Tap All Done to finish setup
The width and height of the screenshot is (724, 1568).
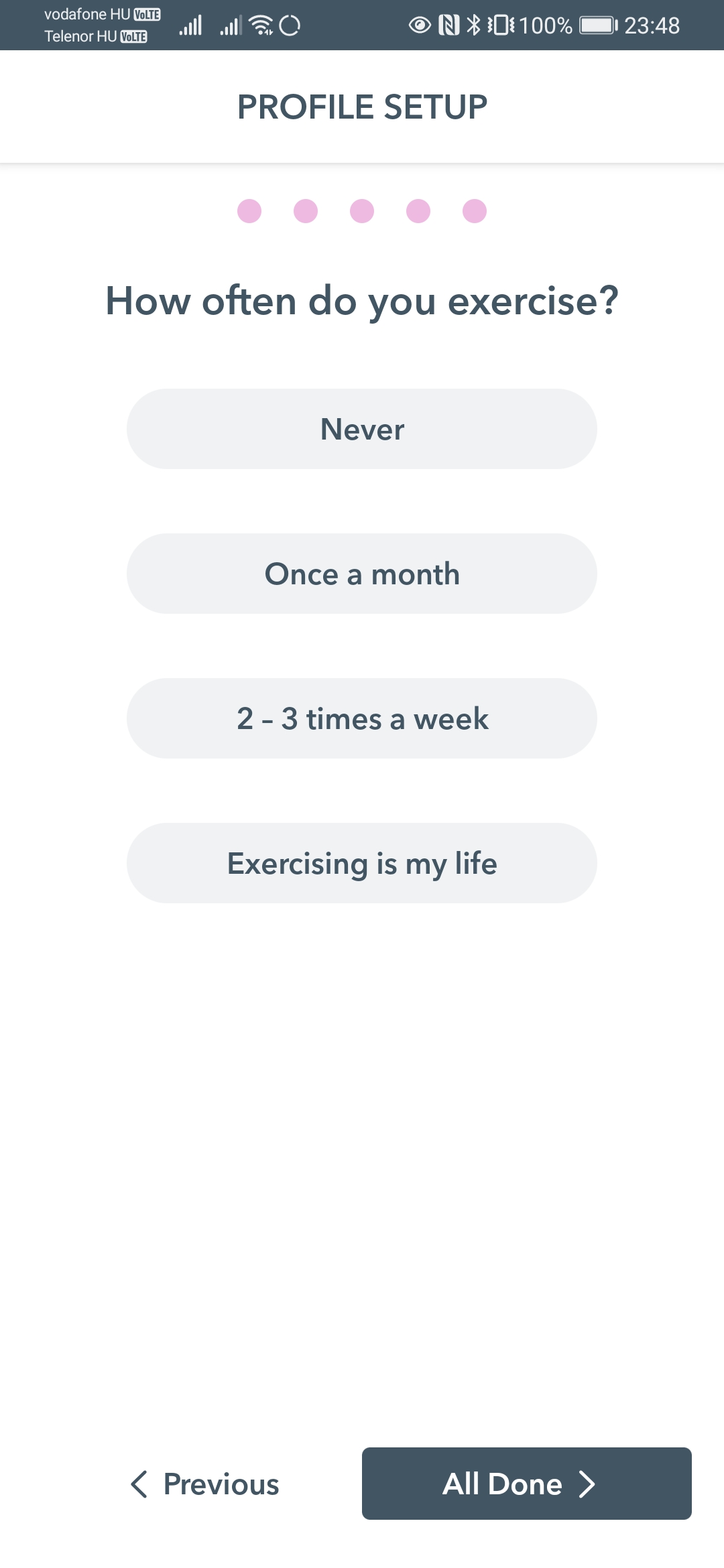527,1484
